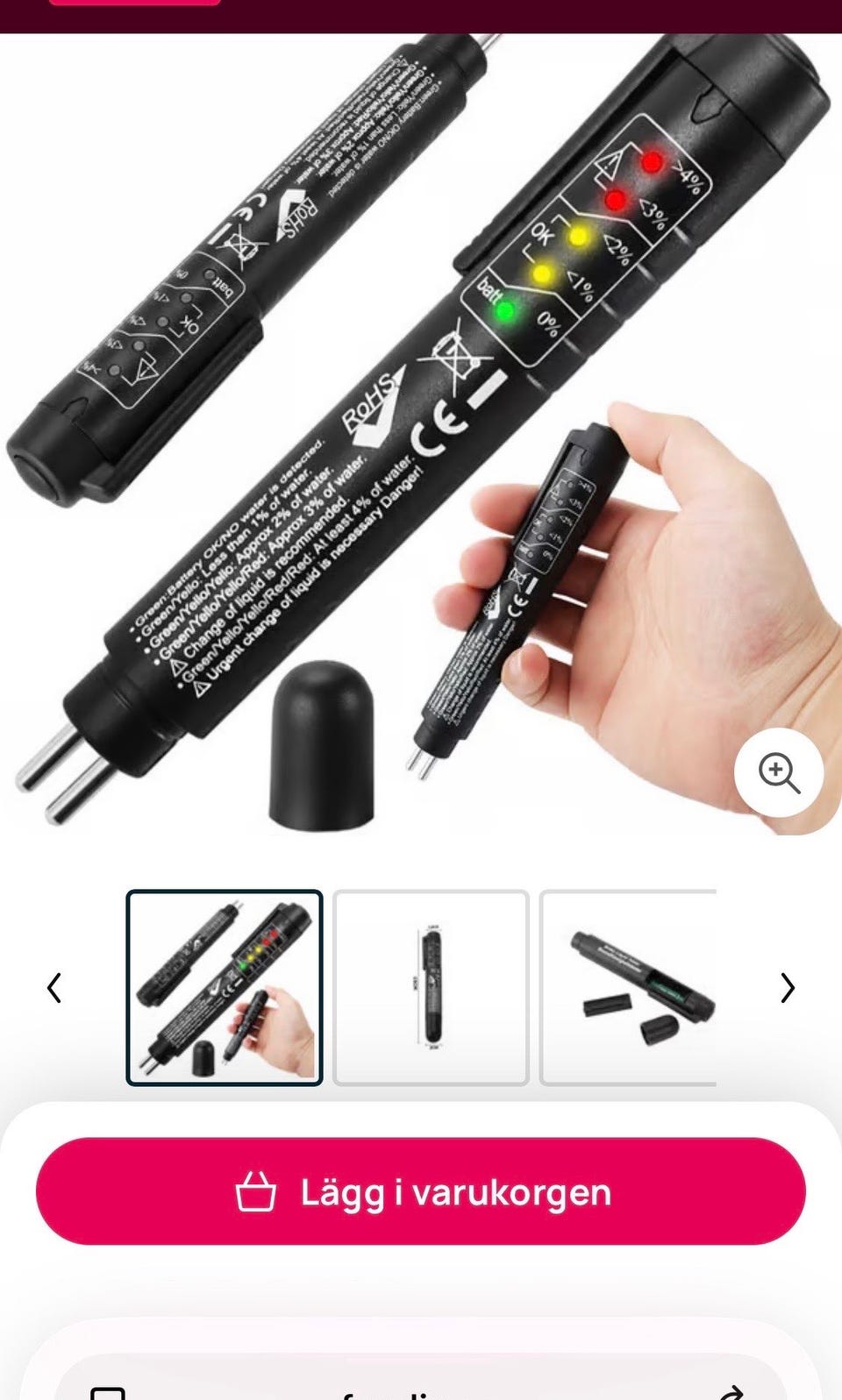Image resolution: width=842 pixels, height=1400 pixels.
Task: Open the main product image
Action: pyautogui.click(x=421, y=434)
